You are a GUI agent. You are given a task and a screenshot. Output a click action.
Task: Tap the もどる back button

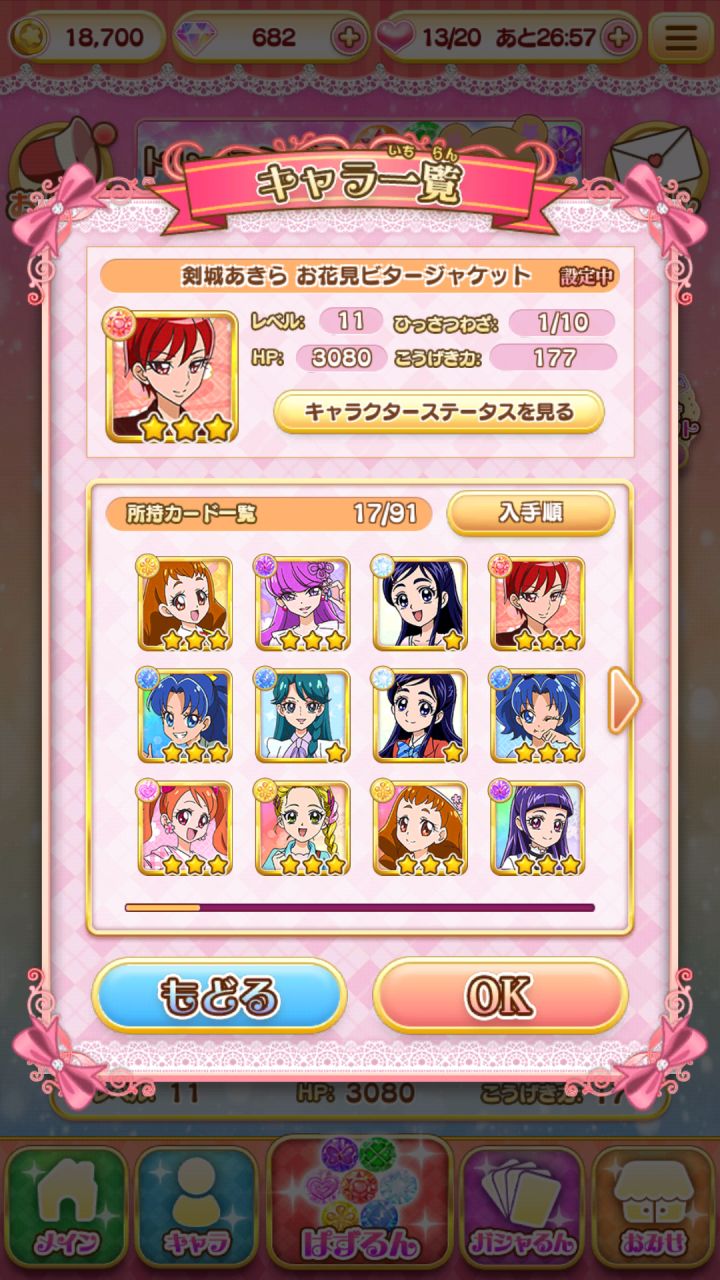click(219, 995)
